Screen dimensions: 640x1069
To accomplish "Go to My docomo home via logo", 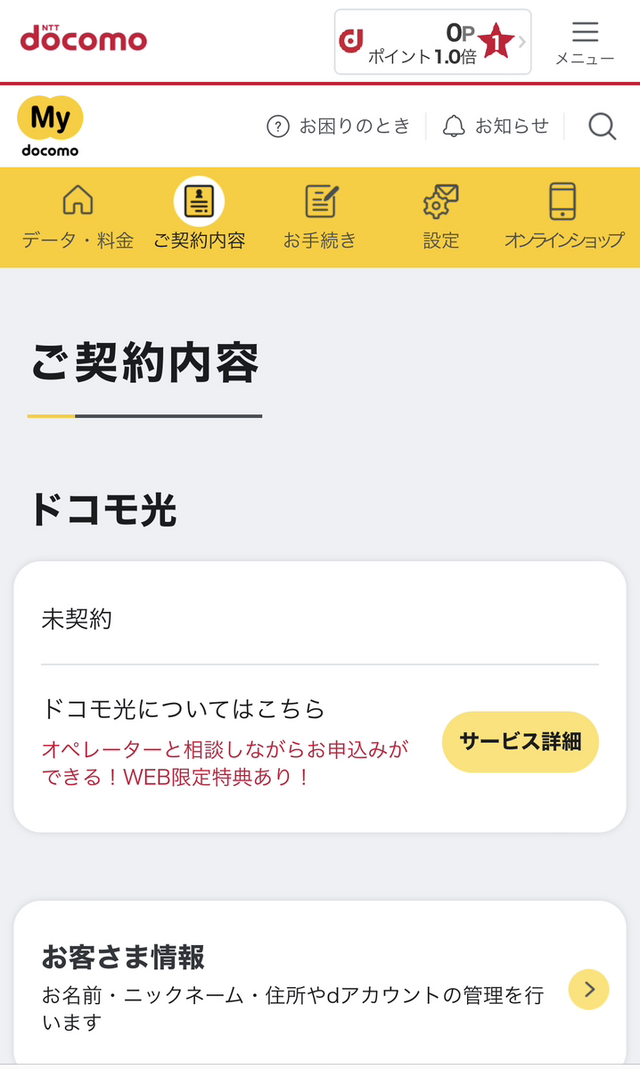I will (x=50, y=126).
